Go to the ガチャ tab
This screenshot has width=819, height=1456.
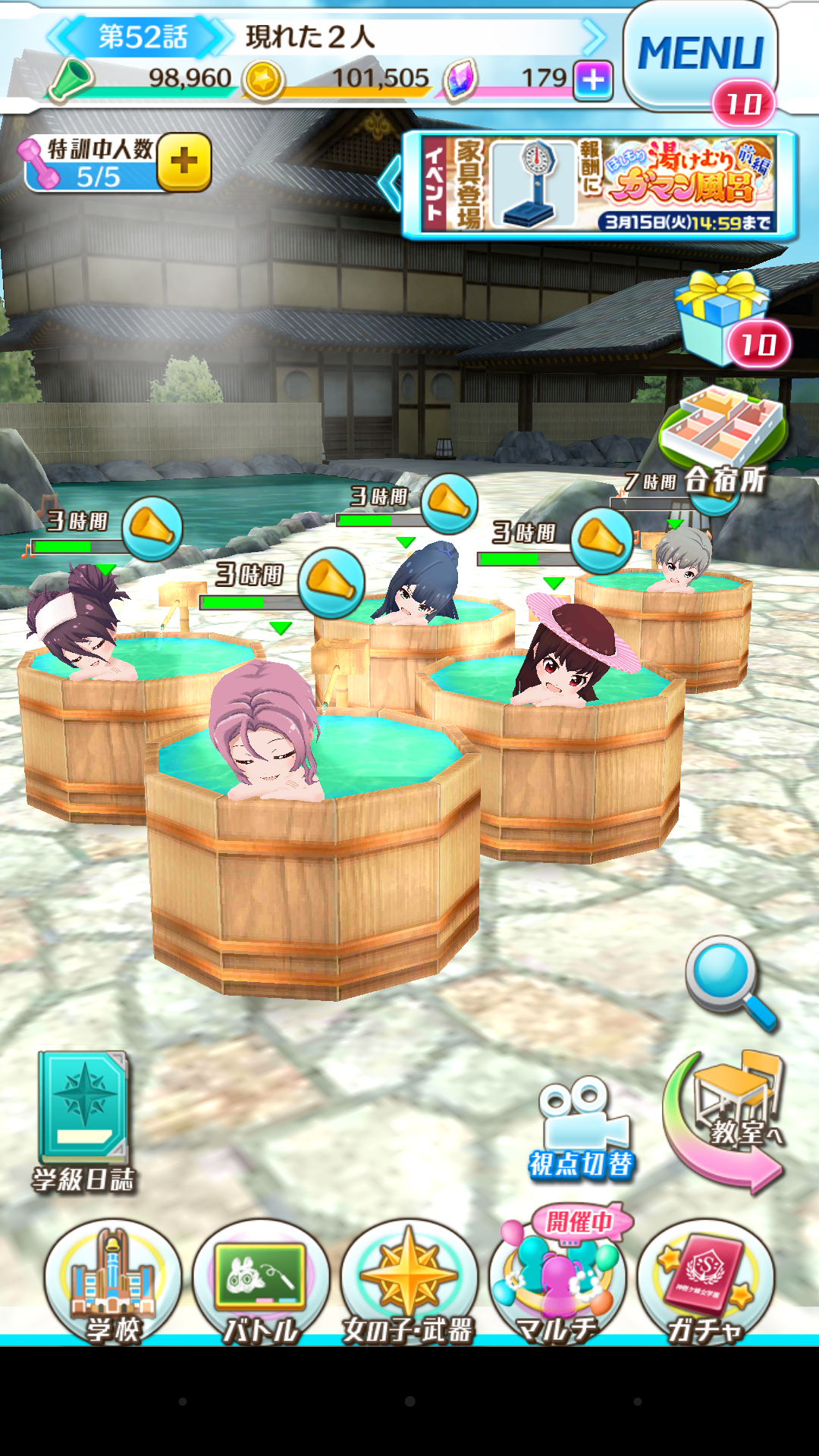pyautogui.click(x=705, y=1283)
